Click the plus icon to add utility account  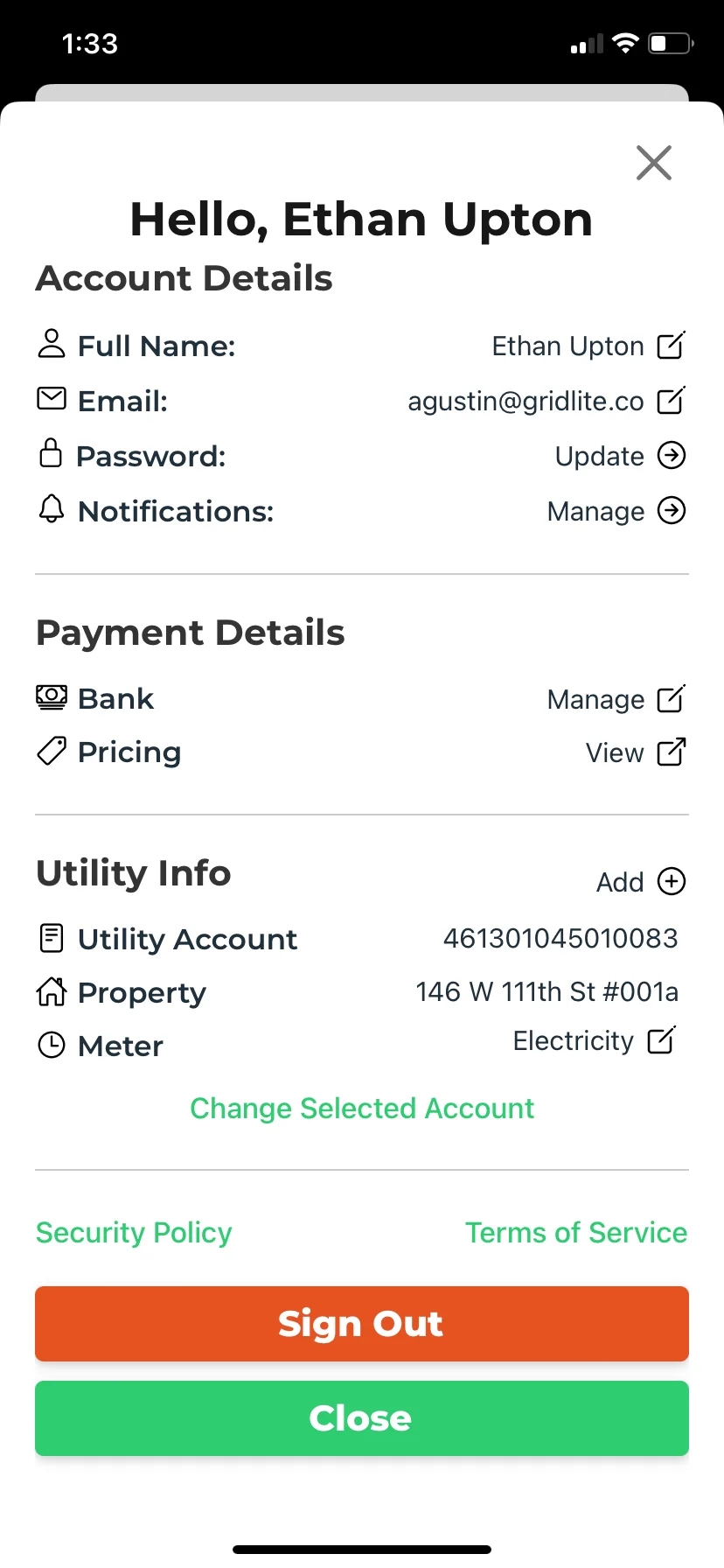[x=671, y=882]
